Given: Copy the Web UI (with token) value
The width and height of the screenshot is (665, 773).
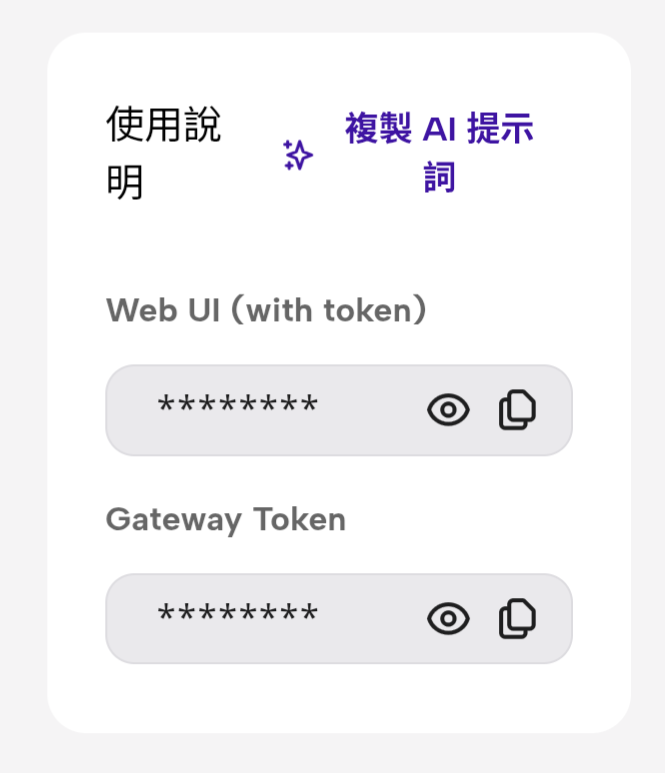Looking at the screenshot, I should (x=517, y=410).
